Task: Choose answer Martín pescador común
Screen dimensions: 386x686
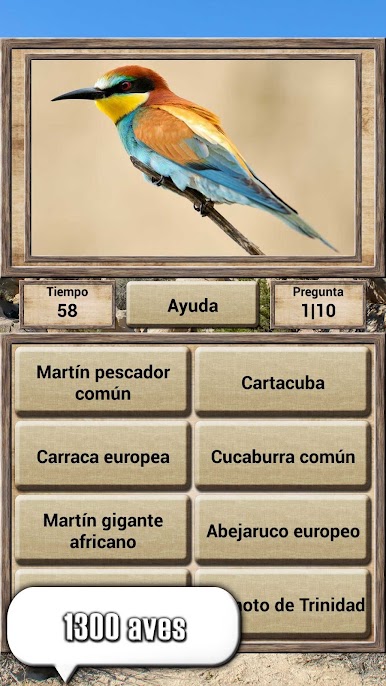Action: tap(103, 381)
